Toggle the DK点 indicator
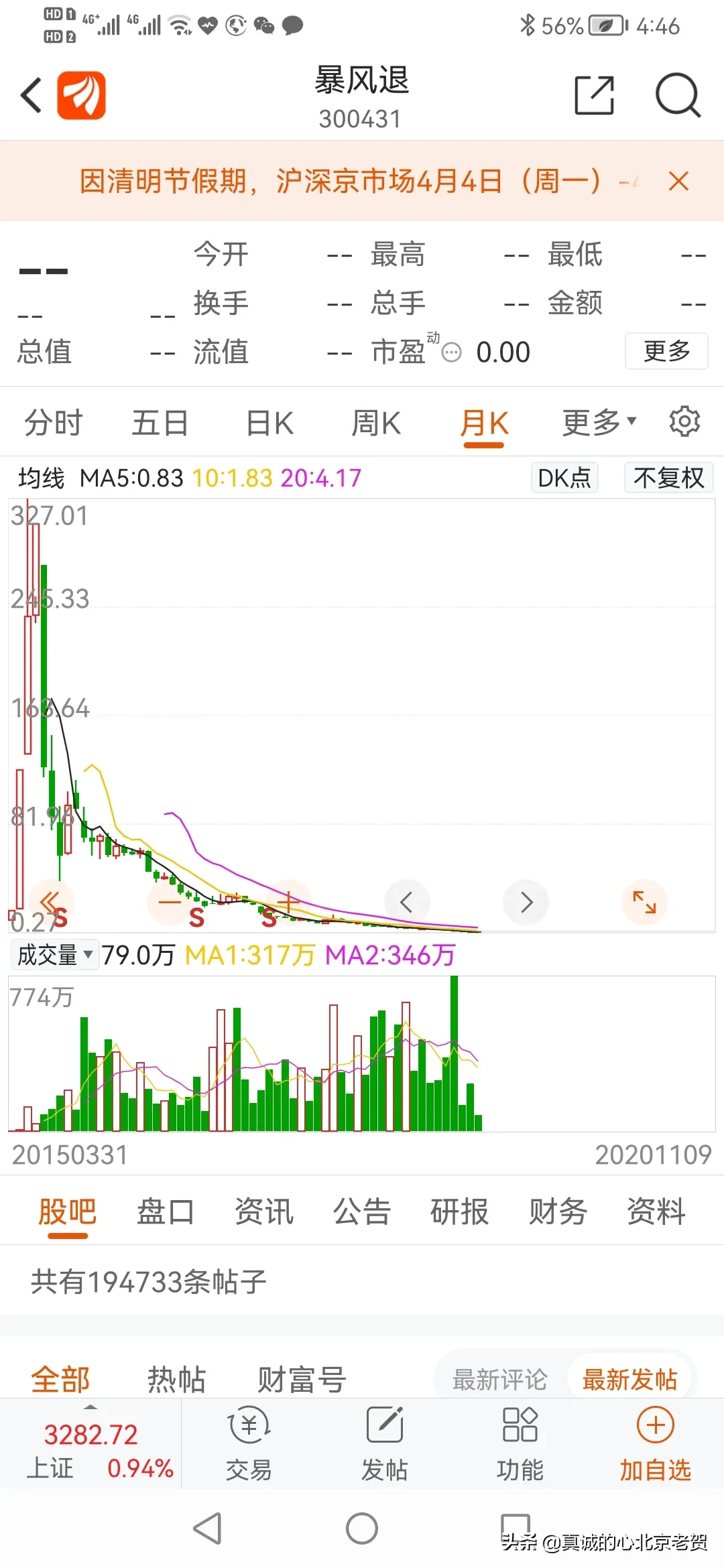The image size is (724, 1568). click(564, 478)
